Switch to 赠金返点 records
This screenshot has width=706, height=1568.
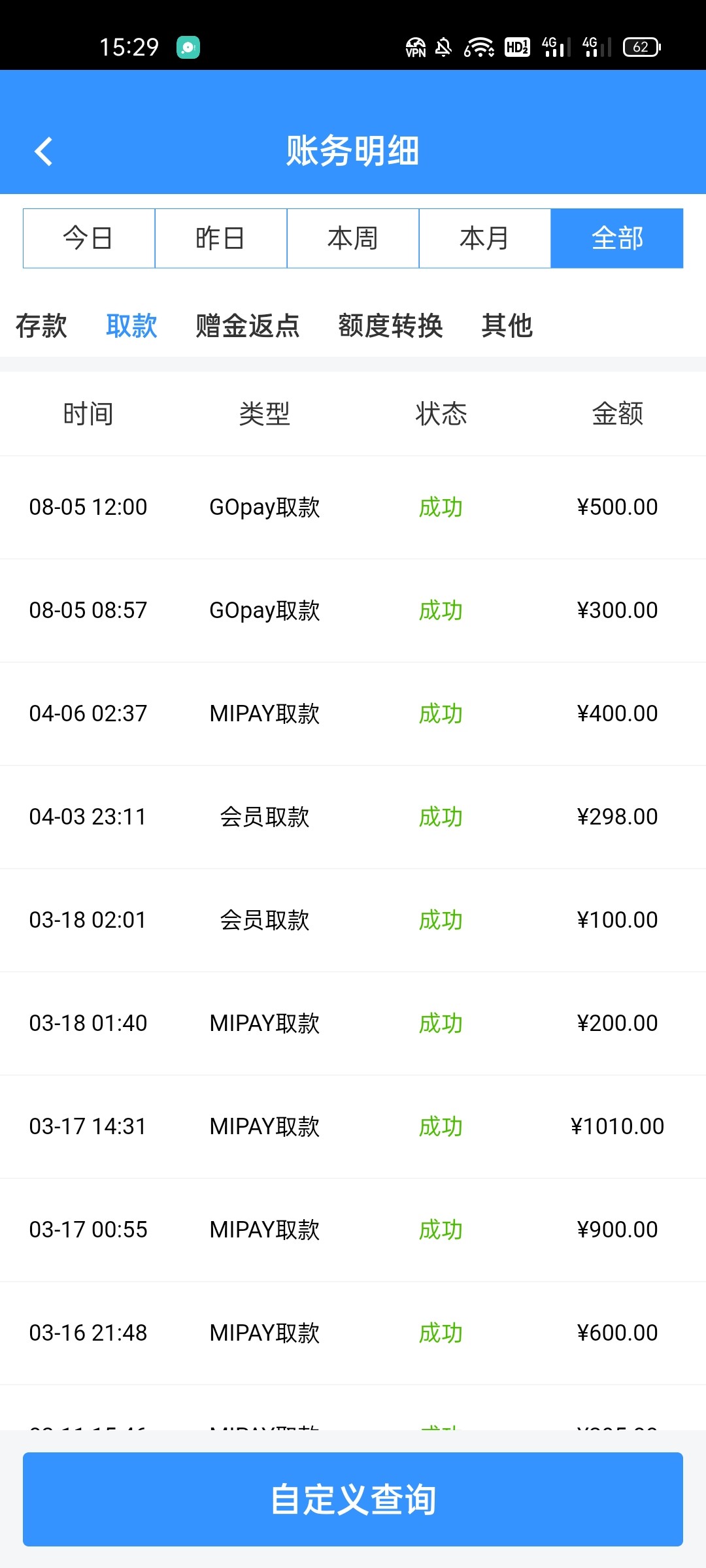point(248,325)
